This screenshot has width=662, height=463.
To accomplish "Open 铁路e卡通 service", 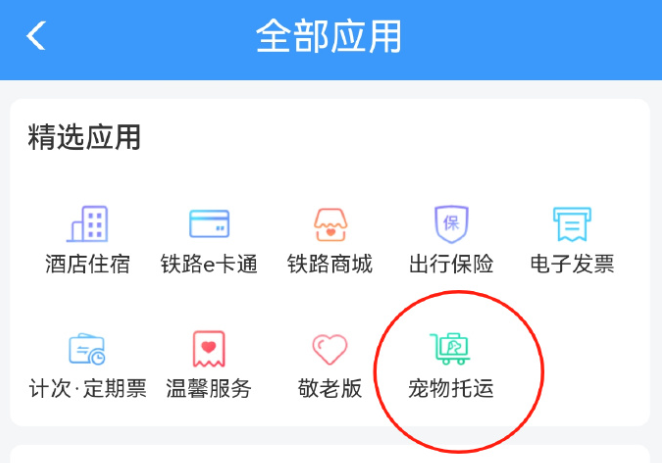I will pyautogui.click(x=209, y=238).
